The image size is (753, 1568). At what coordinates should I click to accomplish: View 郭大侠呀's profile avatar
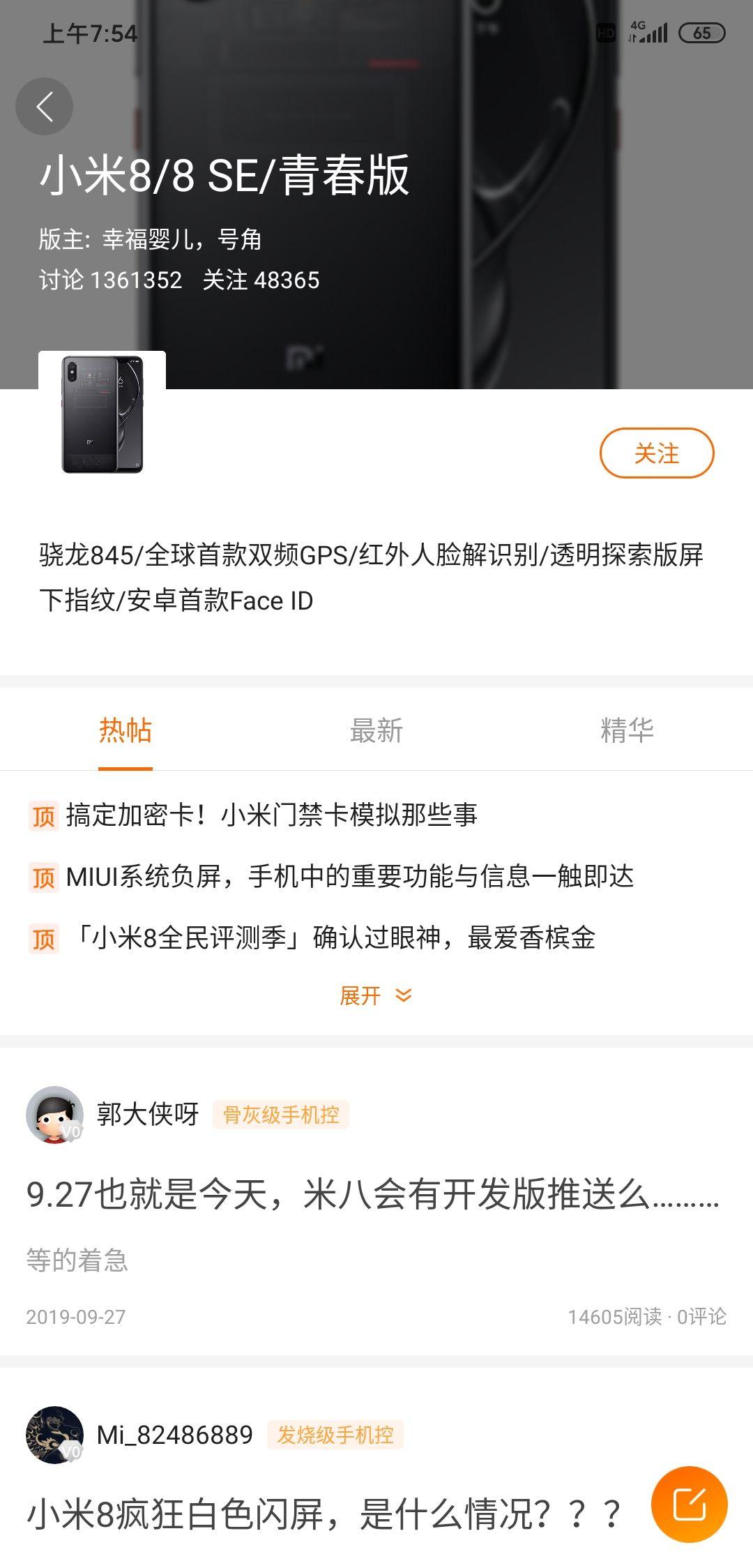54,1115
